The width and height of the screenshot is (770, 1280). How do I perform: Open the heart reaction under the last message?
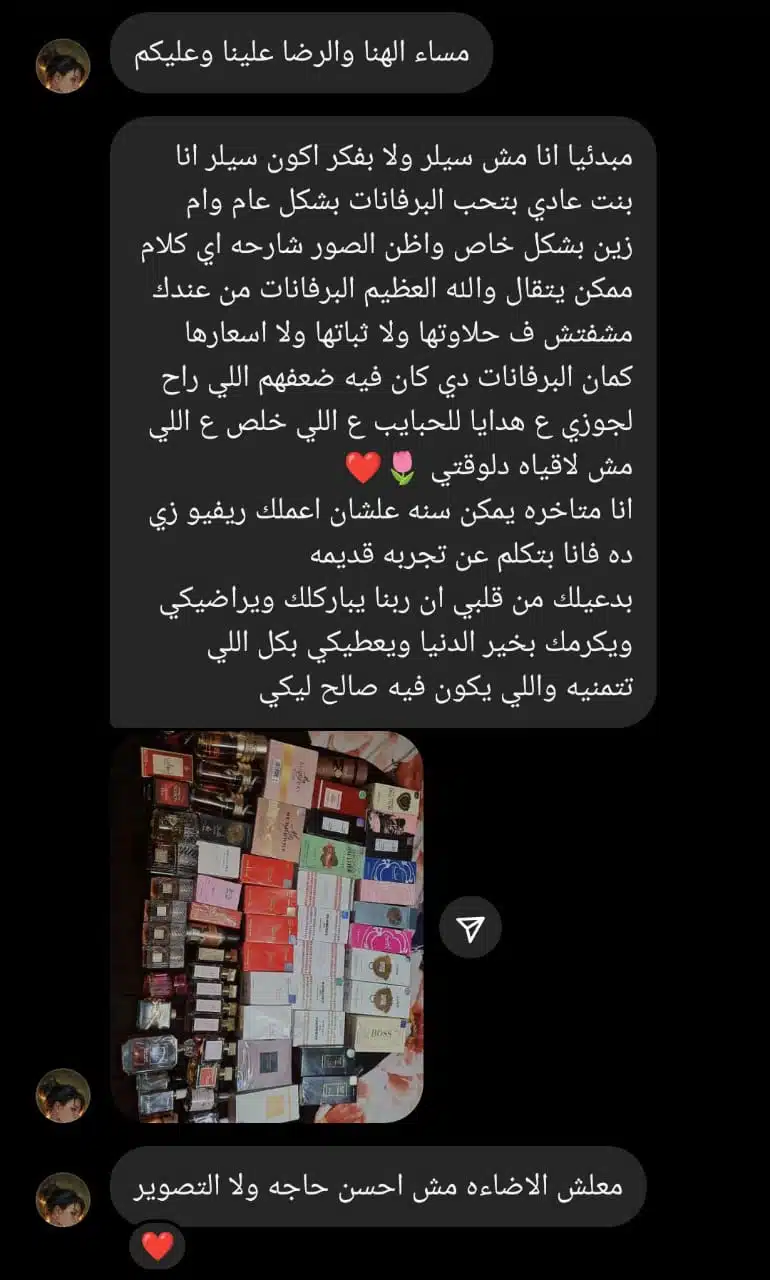tap(157, 1246)
